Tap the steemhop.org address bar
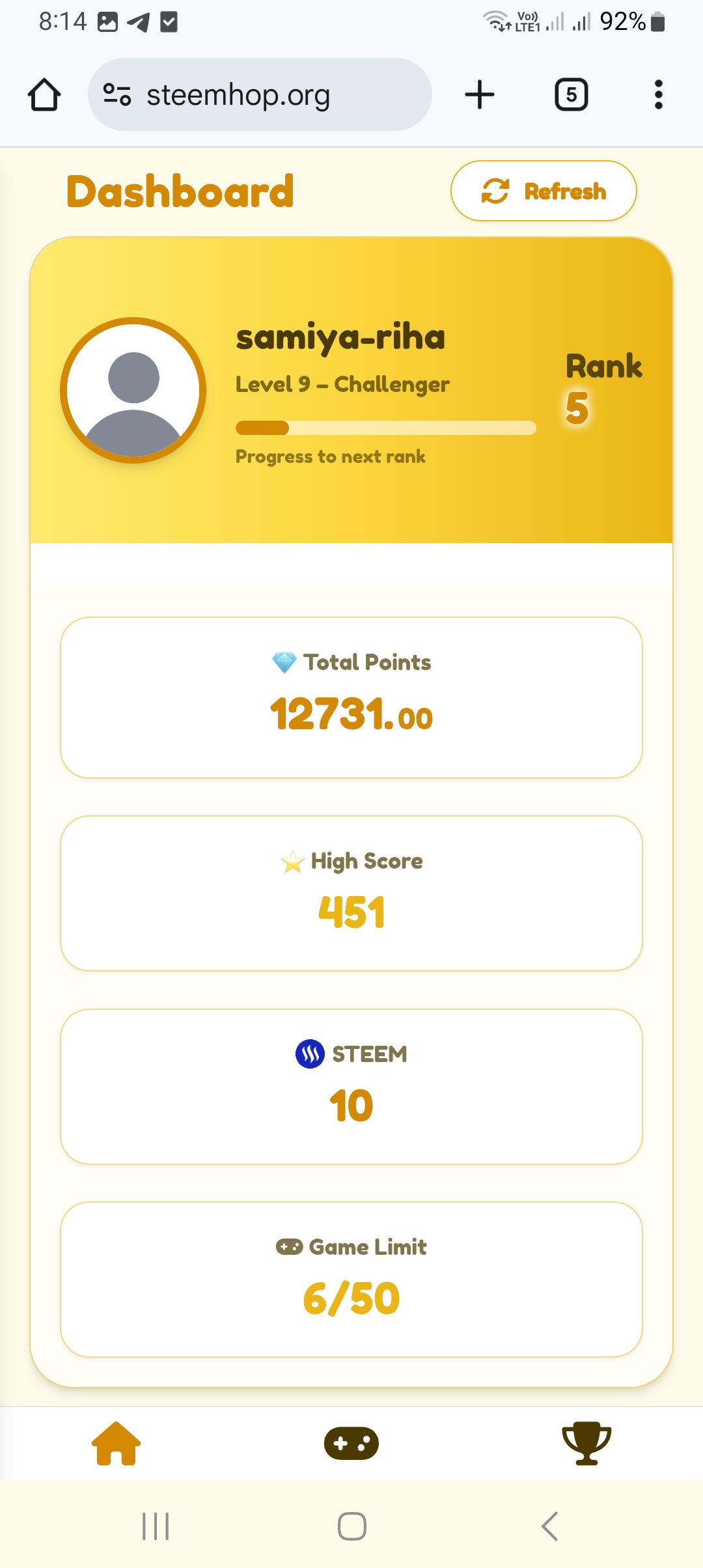Screen dimensions: 703x1568 (x=260, y=95)
